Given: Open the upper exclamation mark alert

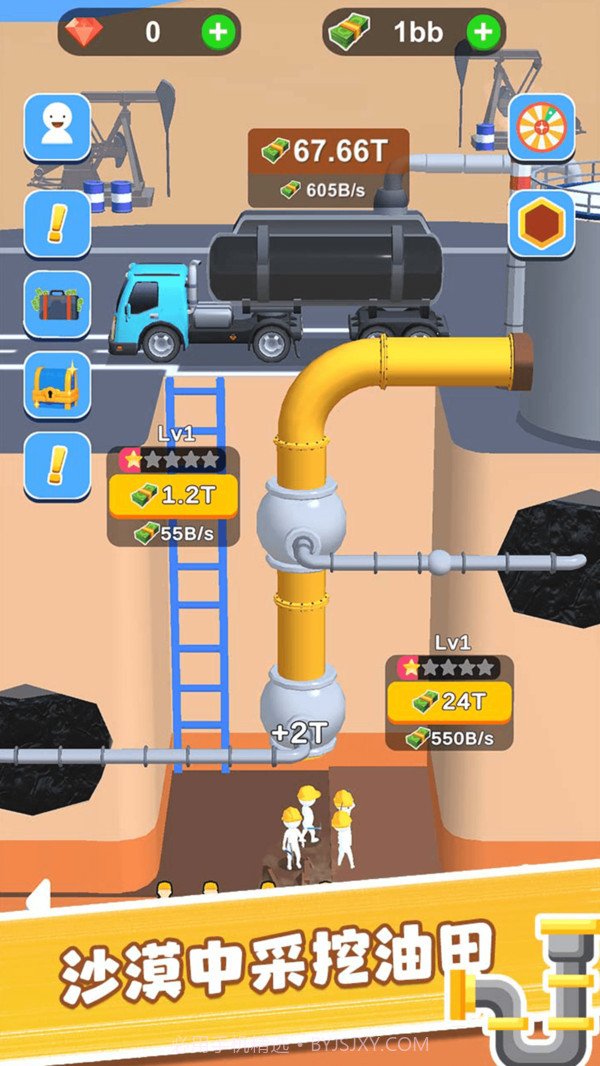Looking at the screenshot, I should (x=57, y=222).
